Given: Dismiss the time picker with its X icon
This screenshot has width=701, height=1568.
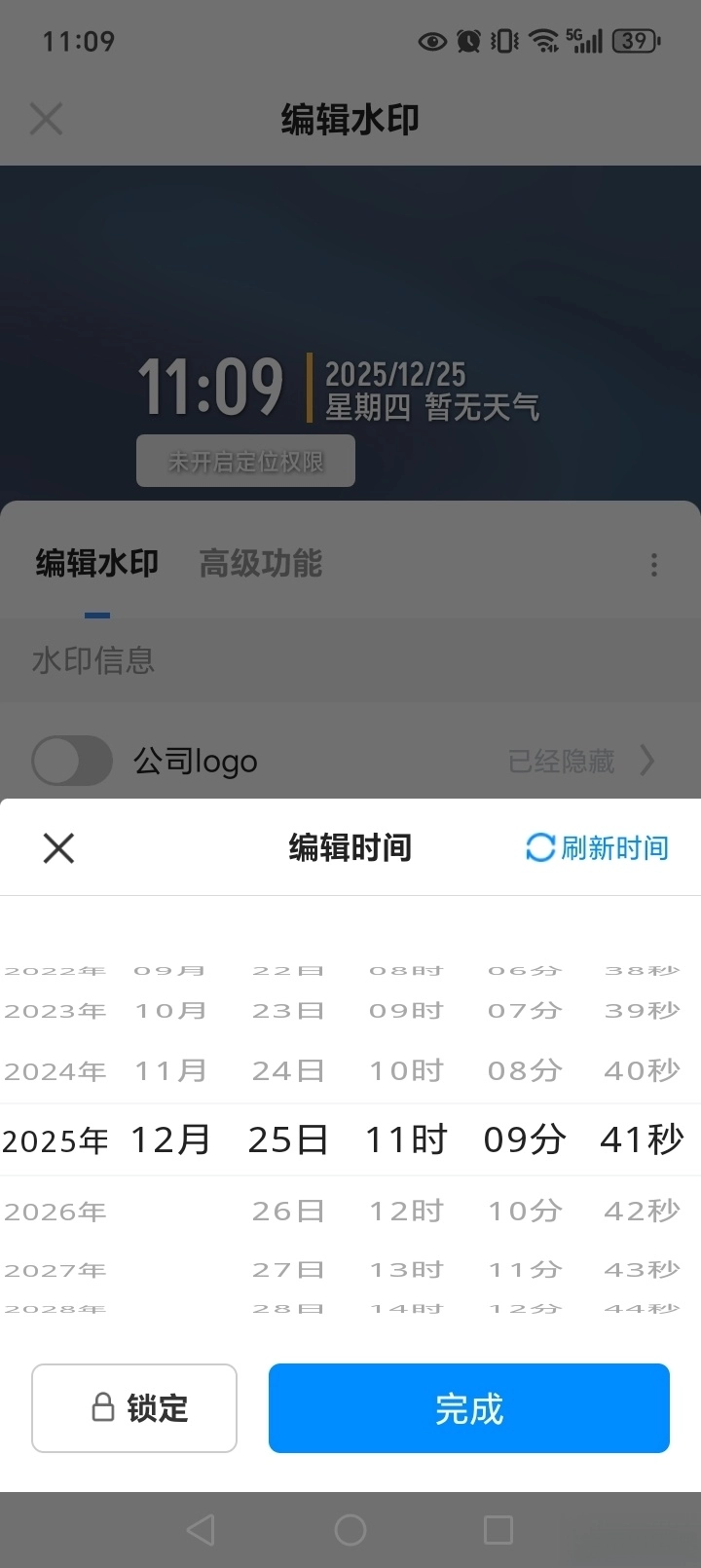Looking at the screenshot, I should (x=58, y=847).
